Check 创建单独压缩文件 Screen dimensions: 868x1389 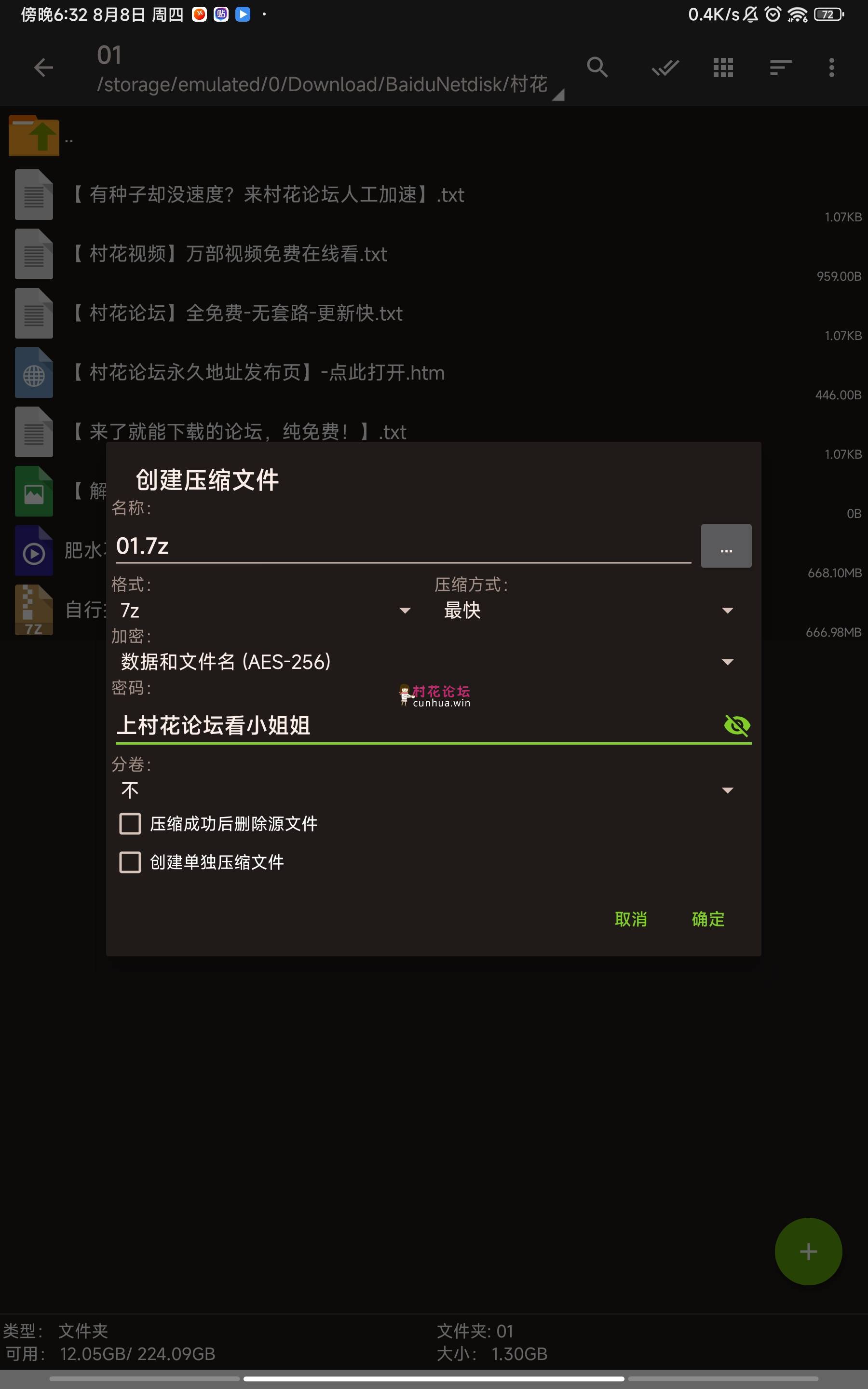click(x=130, y=862)
